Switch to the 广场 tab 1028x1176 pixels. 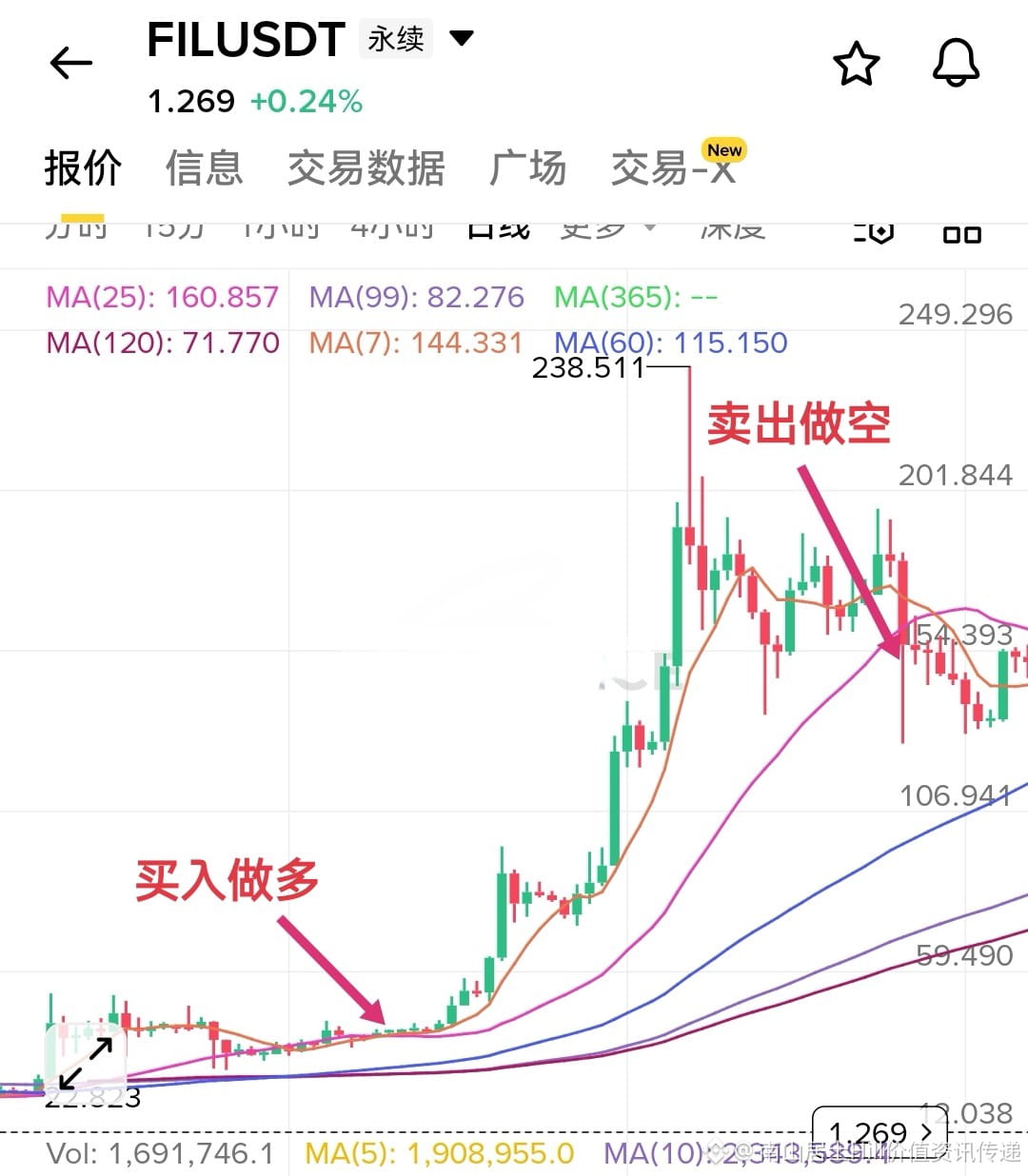tap(527, 168)
